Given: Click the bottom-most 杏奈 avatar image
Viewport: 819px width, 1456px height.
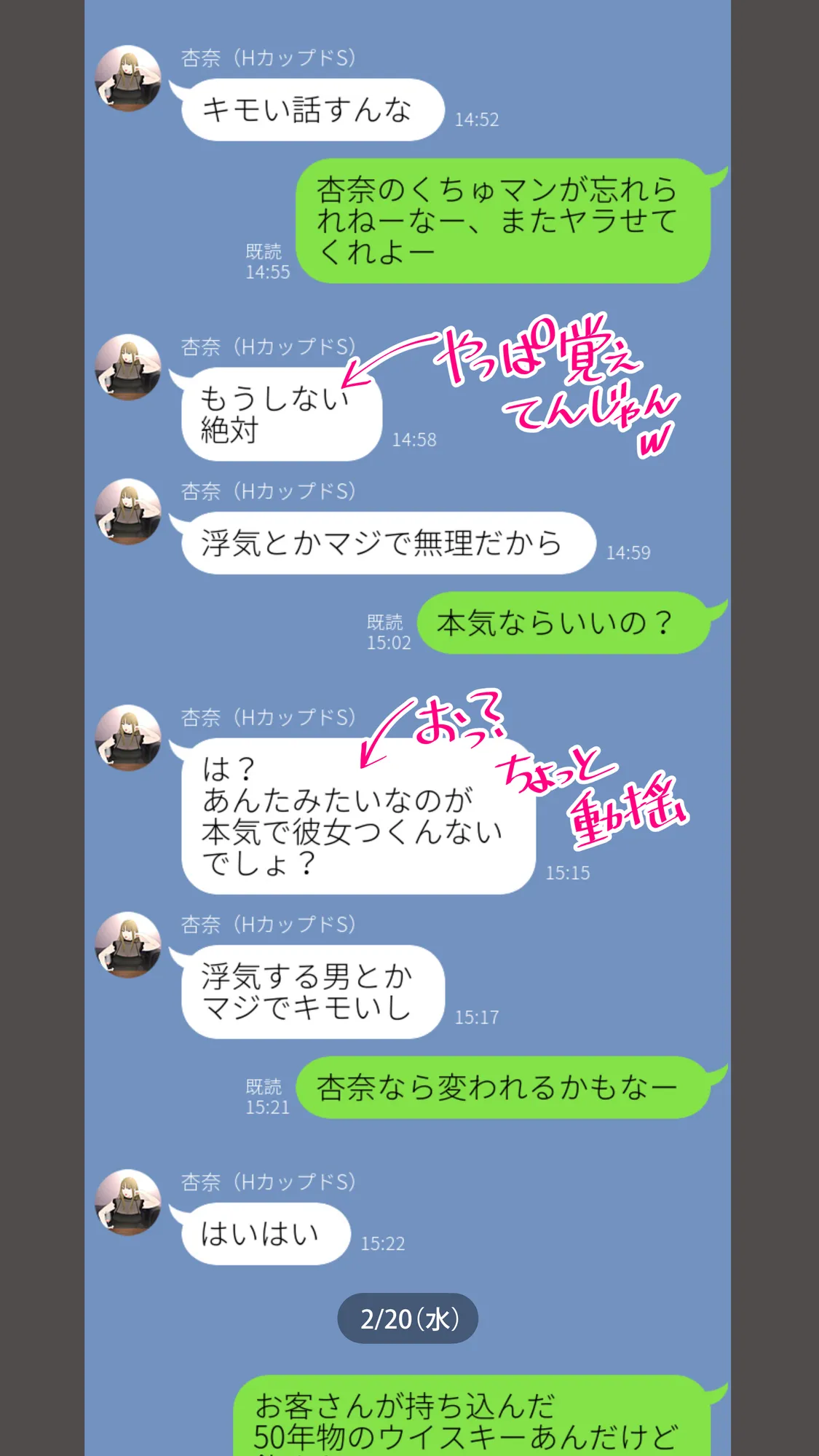Looking at the screenshot, I should [x=130, y=1205].
